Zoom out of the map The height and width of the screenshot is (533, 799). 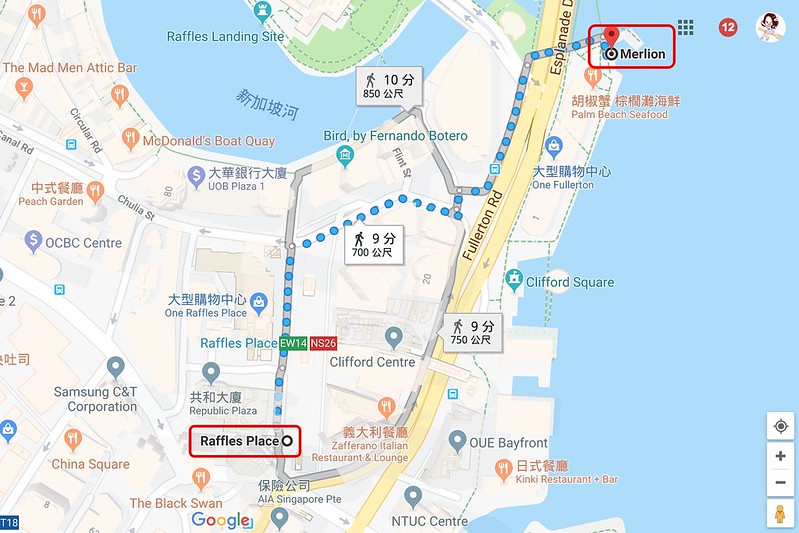point(781,482)
